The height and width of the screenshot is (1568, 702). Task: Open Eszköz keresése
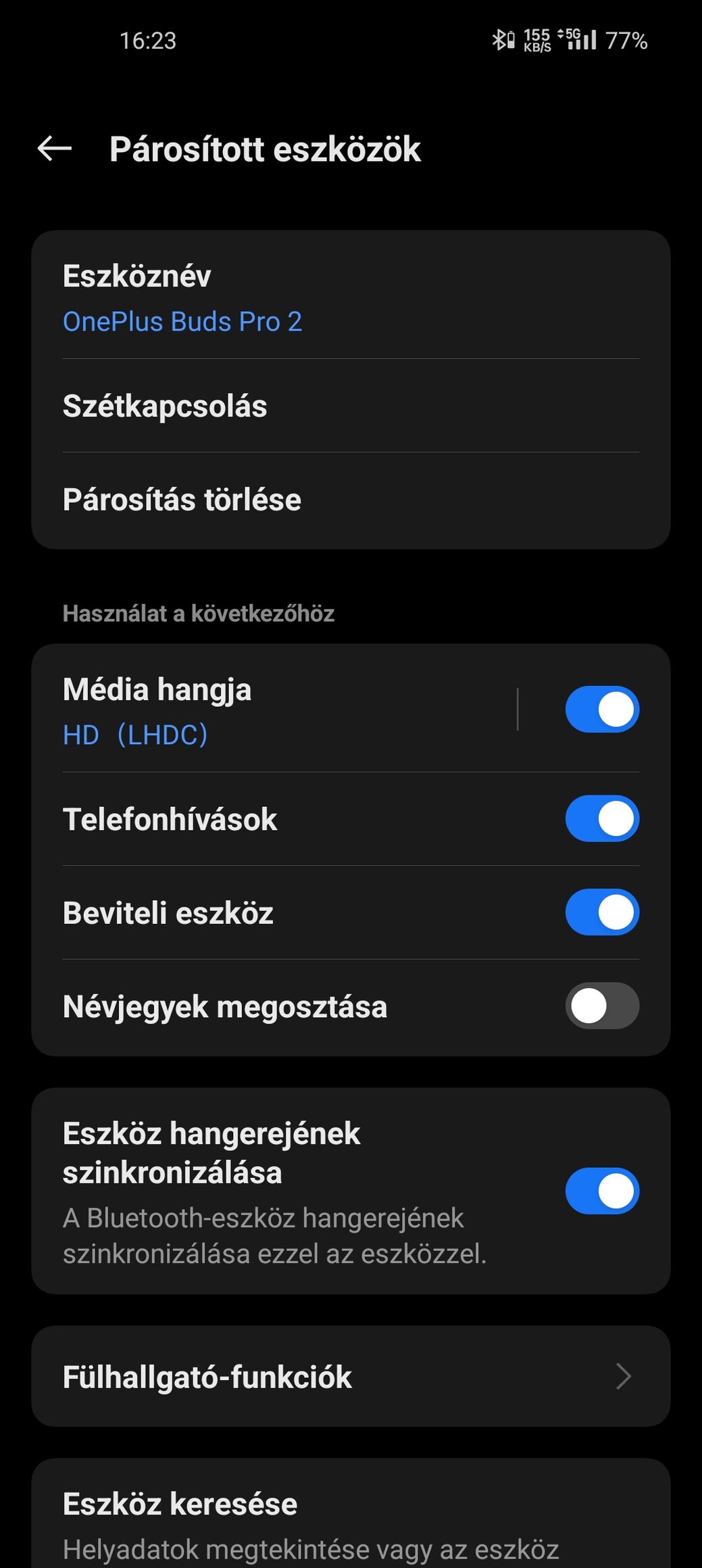pyautogui.click(x=351, y=1514)
